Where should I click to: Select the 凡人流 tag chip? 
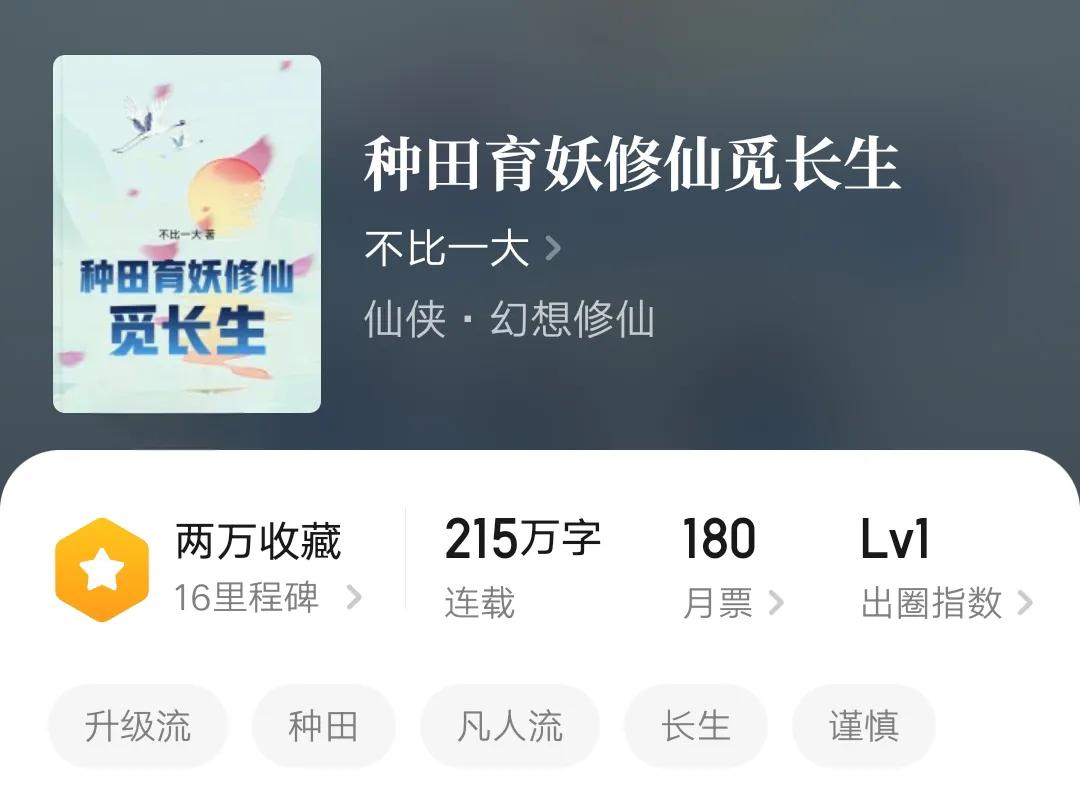pos(510,726)
